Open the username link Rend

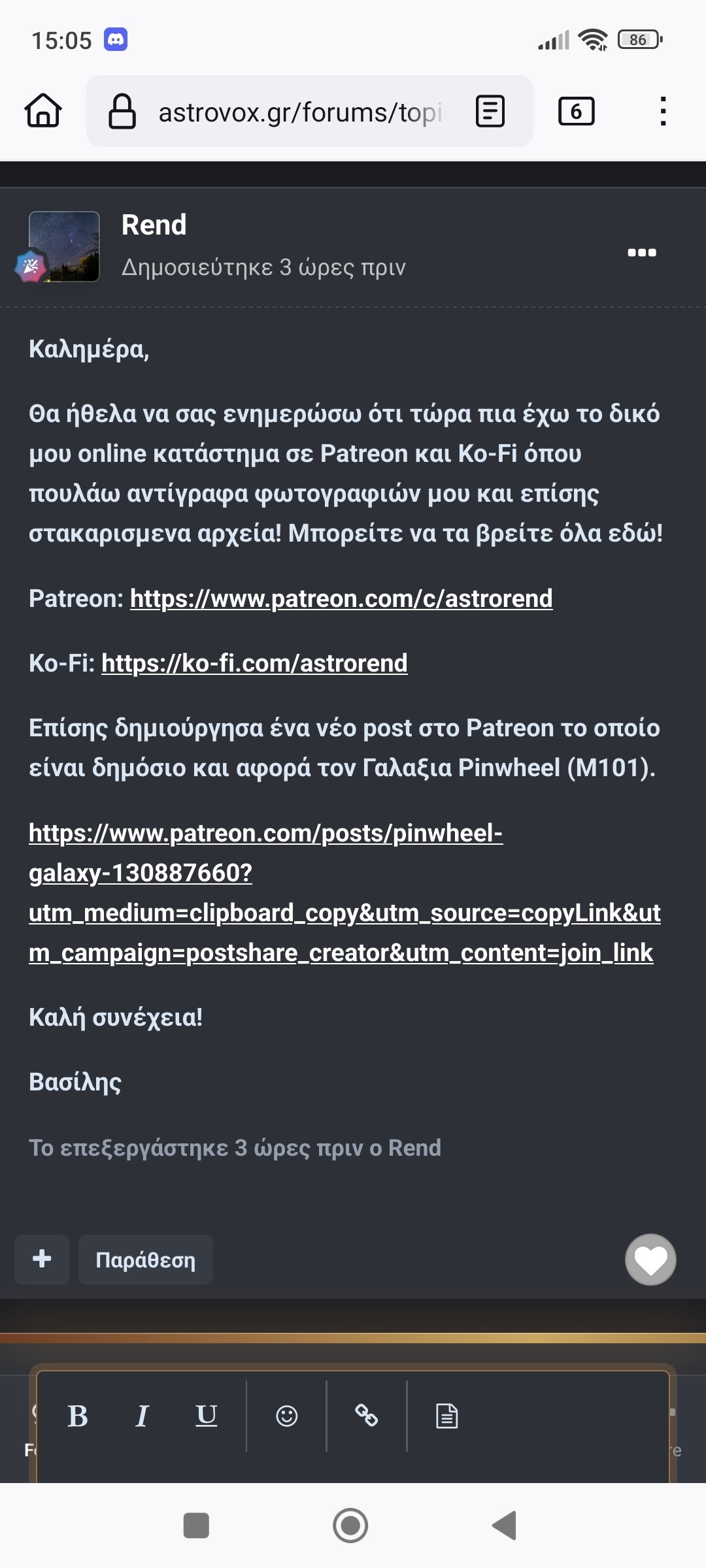coord(154,225)
